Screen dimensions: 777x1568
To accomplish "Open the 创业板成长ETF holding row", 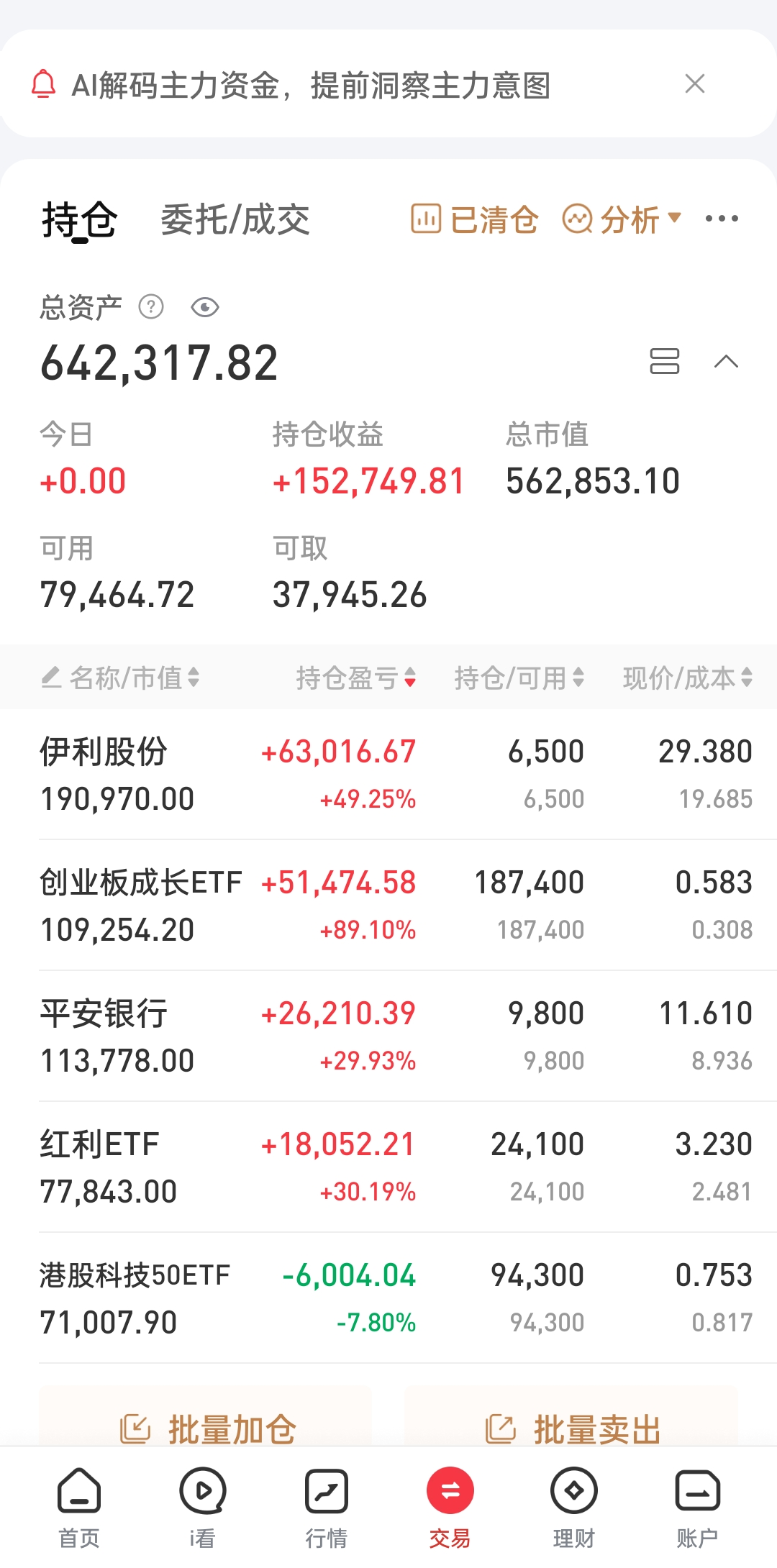I will click(x=388, y=906).
